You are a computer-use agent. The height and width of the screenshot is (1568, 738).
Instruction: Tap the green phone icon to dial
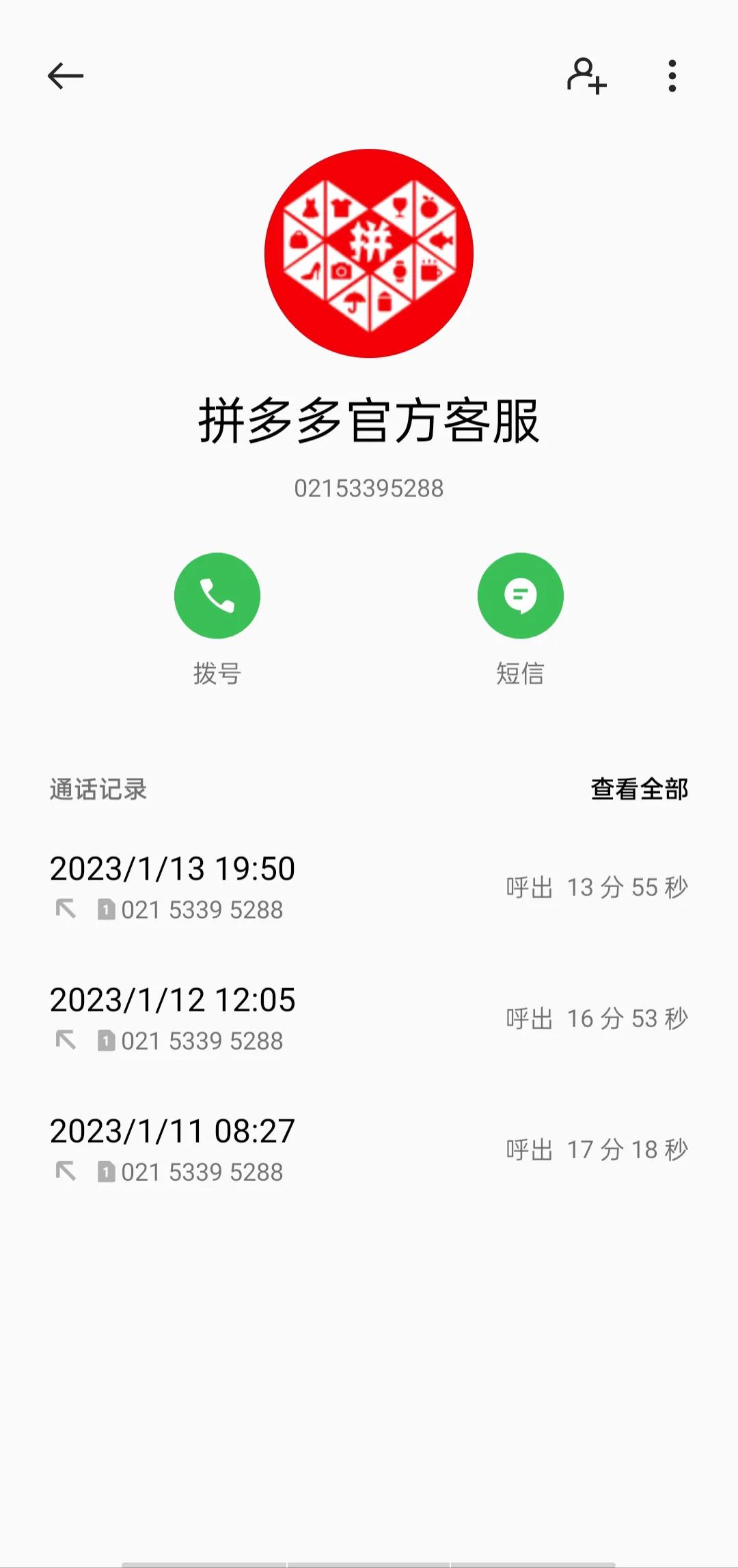pos(217,596)
